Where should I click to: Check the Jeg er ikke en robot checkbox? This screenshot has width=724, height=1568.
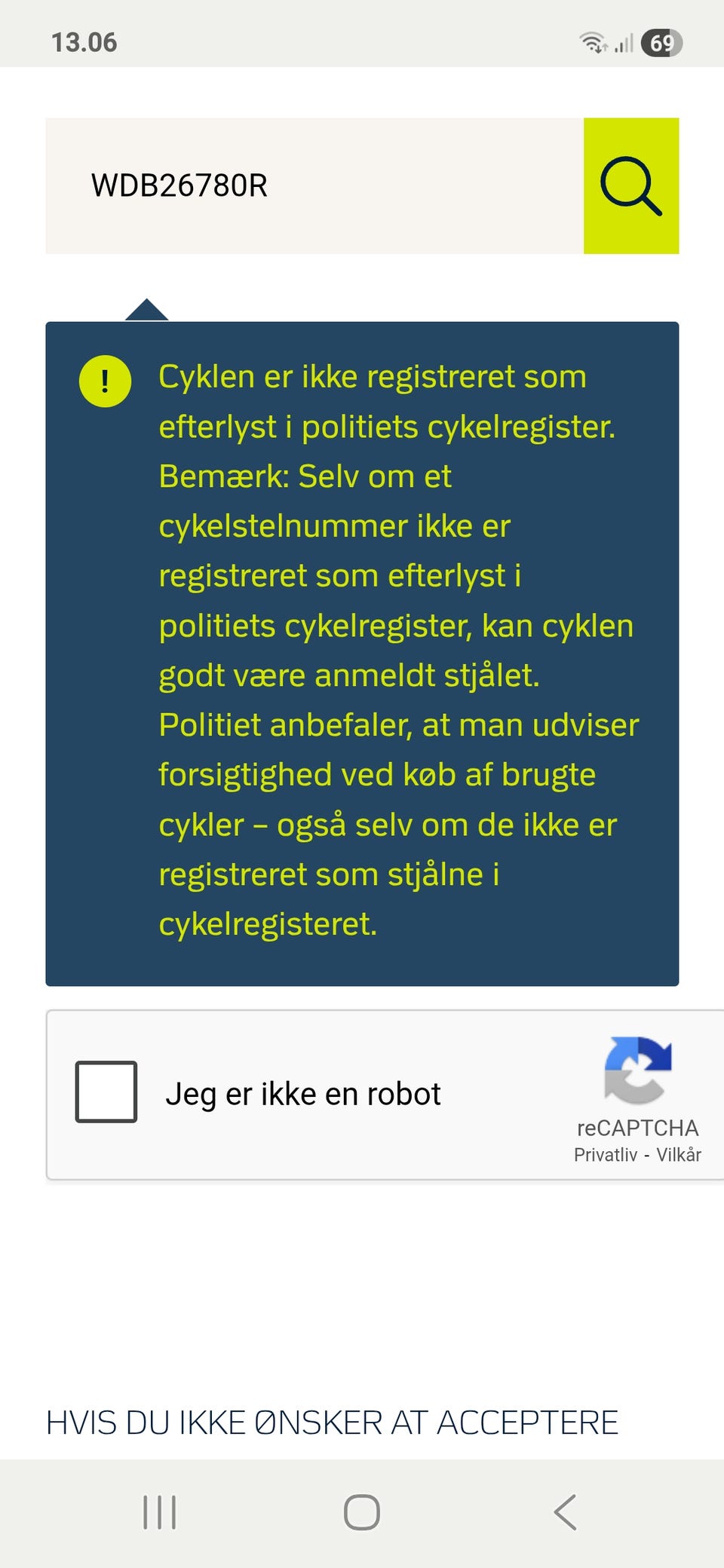coord(106,1093)
